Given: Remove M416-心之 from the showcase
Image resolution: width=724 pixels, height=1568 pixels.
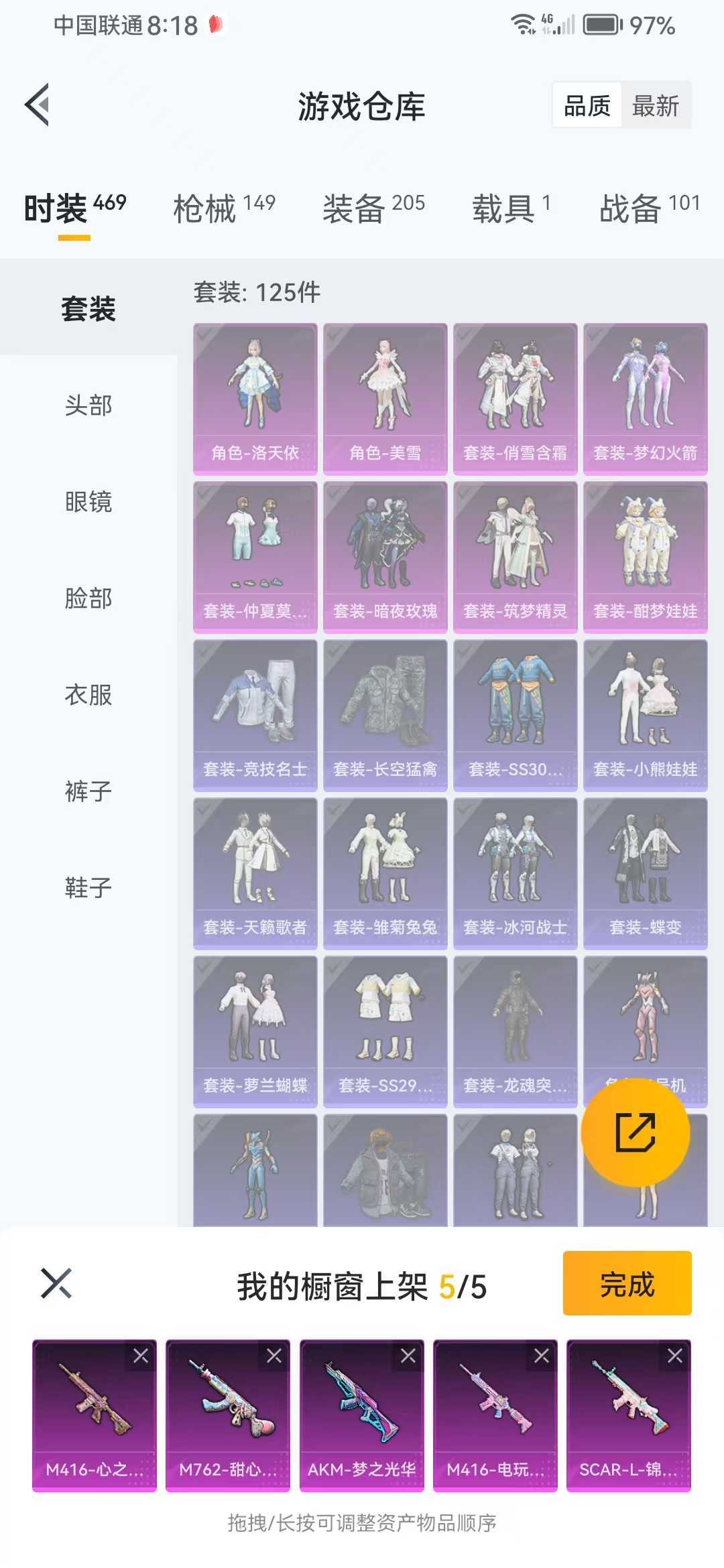Looking at the screenshot, I should (141, 1356).
